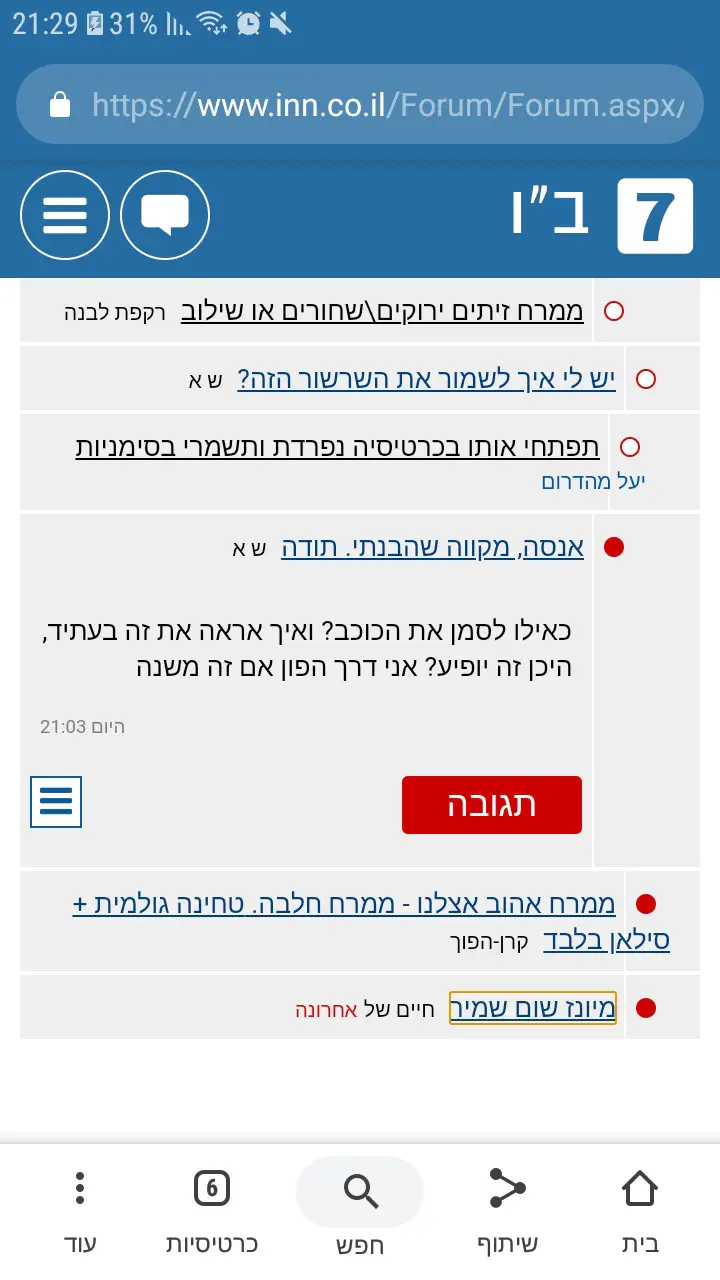This screenshot has width=720, height=1280.
Task: Open the hamburger menu in the site header
Action: pyautogui.click(x=65, y=215)
